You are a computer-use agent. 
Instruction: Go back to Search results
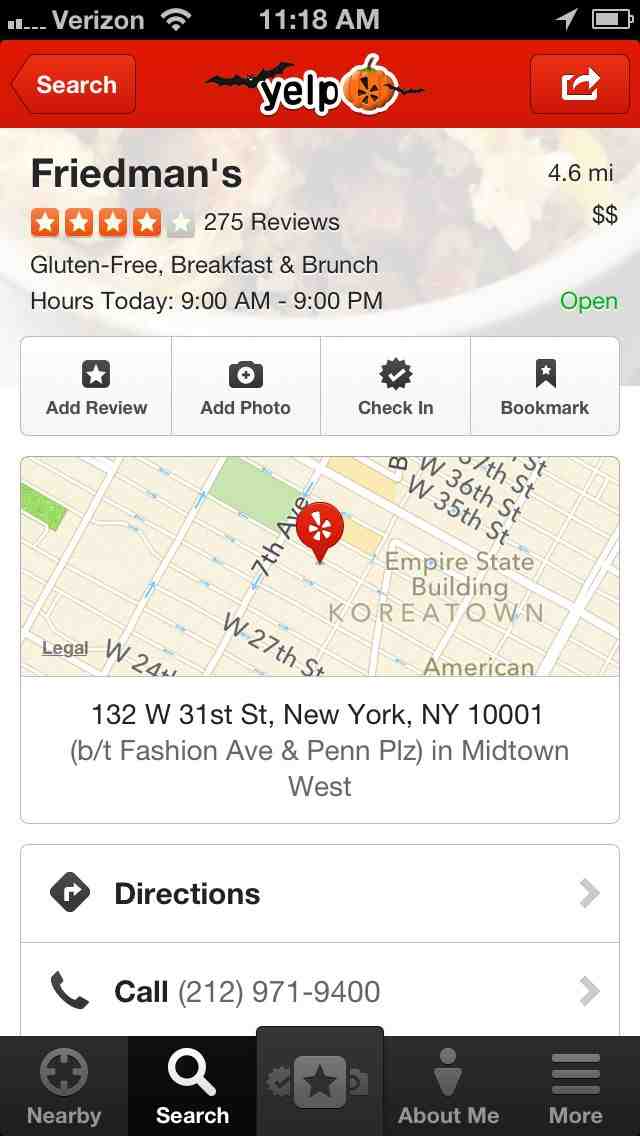[x=74, y=85]
